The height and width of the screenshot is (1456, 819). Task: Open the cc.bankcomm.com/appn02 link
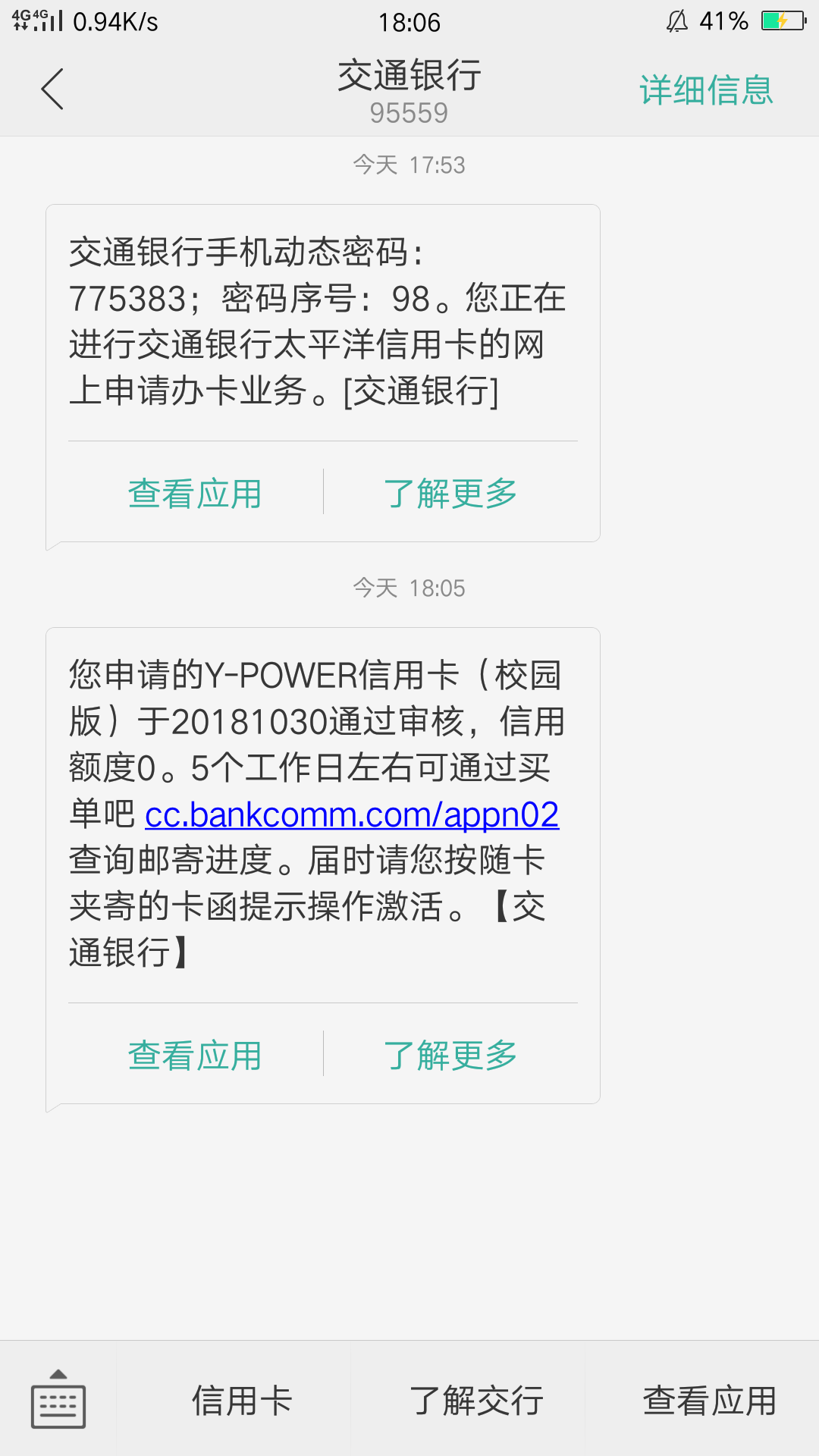coord(352,814)
